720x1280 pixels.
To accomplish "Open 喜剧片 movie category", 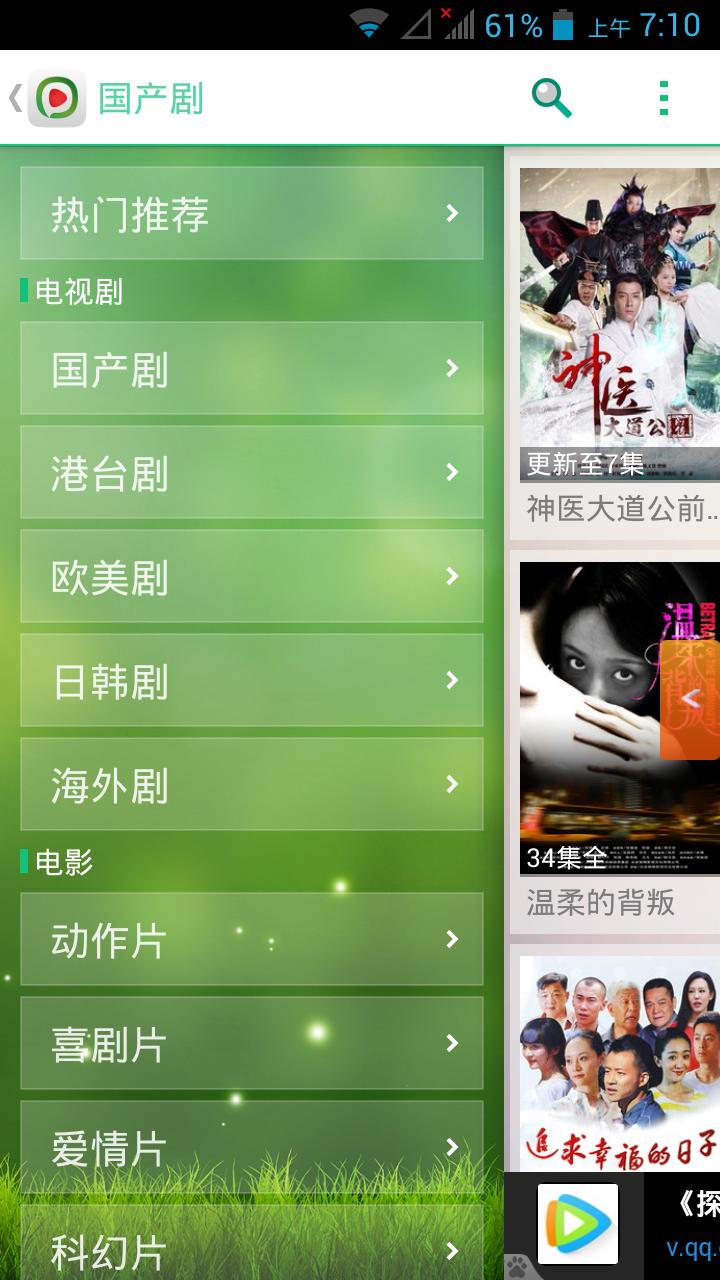I will pos(252,1044).
